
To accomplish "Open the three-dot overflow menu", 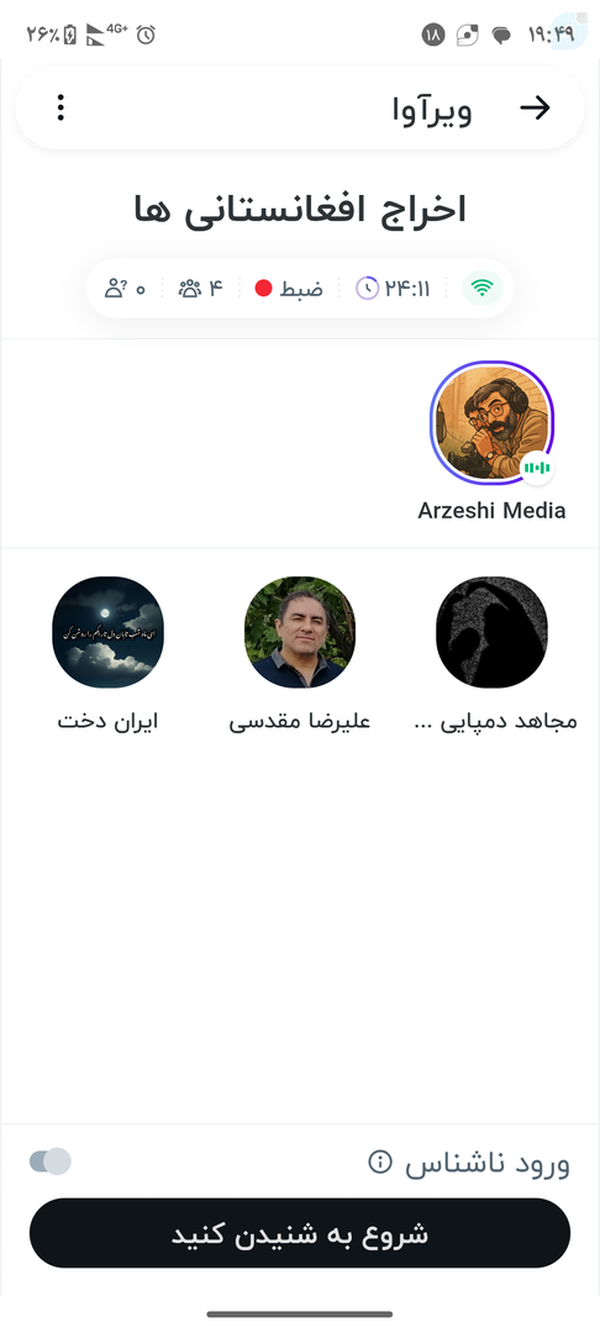I will tap(61, 108).
